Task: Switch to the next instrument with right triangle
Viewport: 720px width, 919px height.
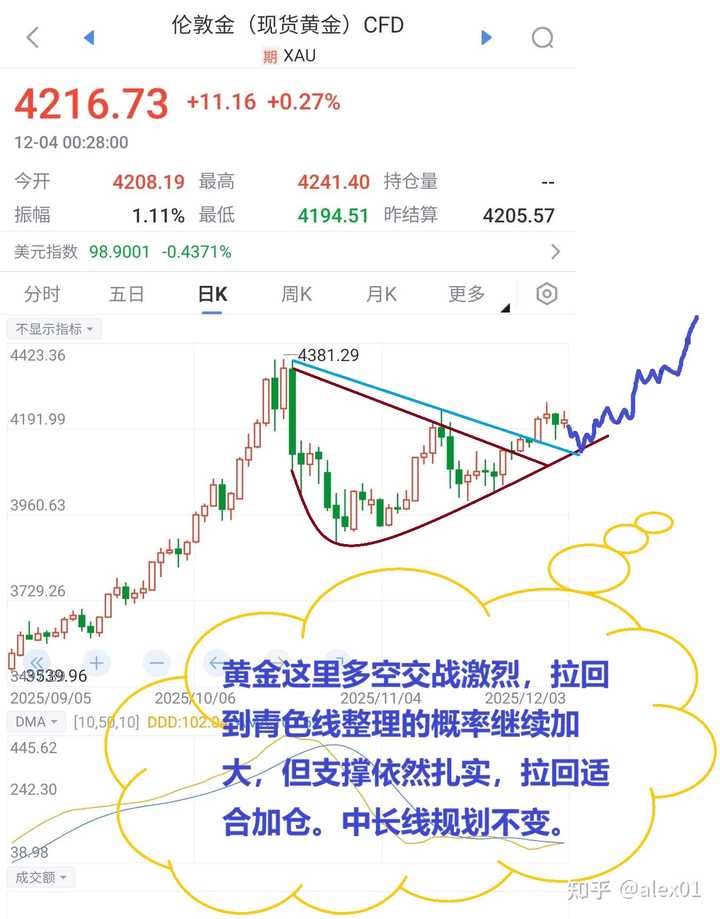Action: (x=487, y=38)
